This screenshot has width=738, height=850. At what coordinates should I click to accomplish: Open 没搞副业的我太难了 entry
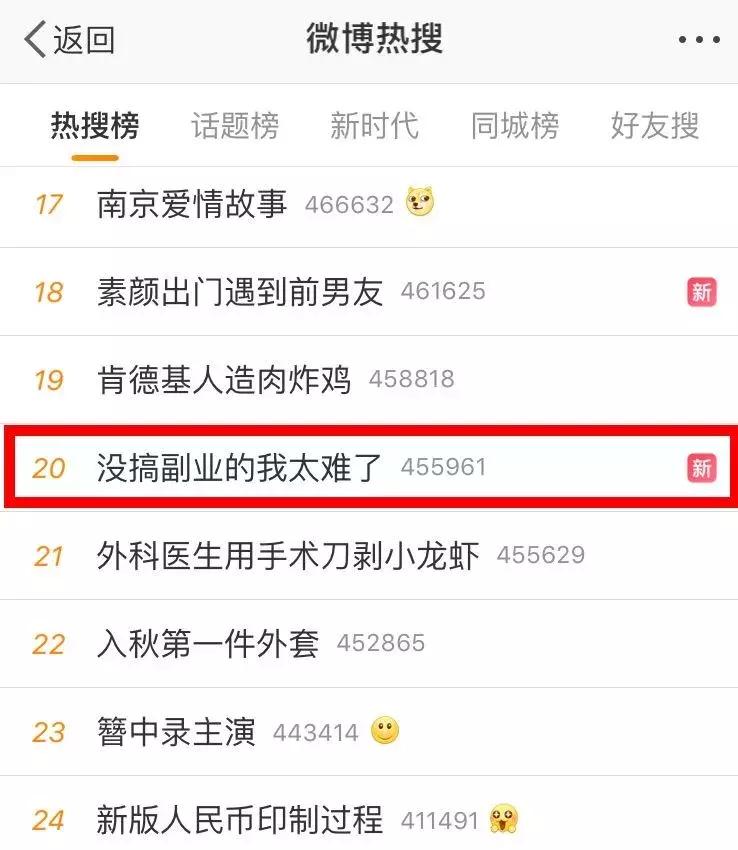point(240,467)
